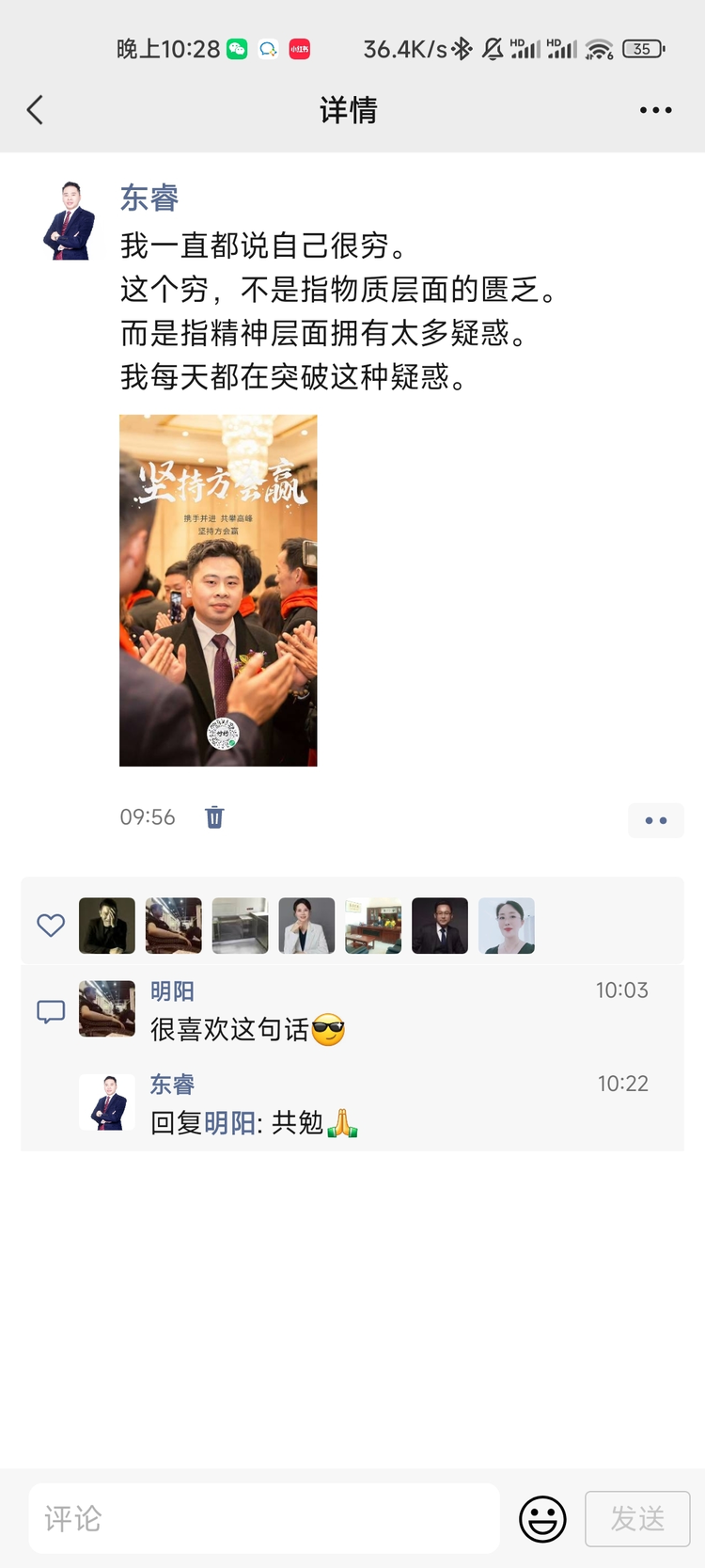Tap the 东睿 name link above the post
Screen dimensions: 705x1568
point(149,198)
